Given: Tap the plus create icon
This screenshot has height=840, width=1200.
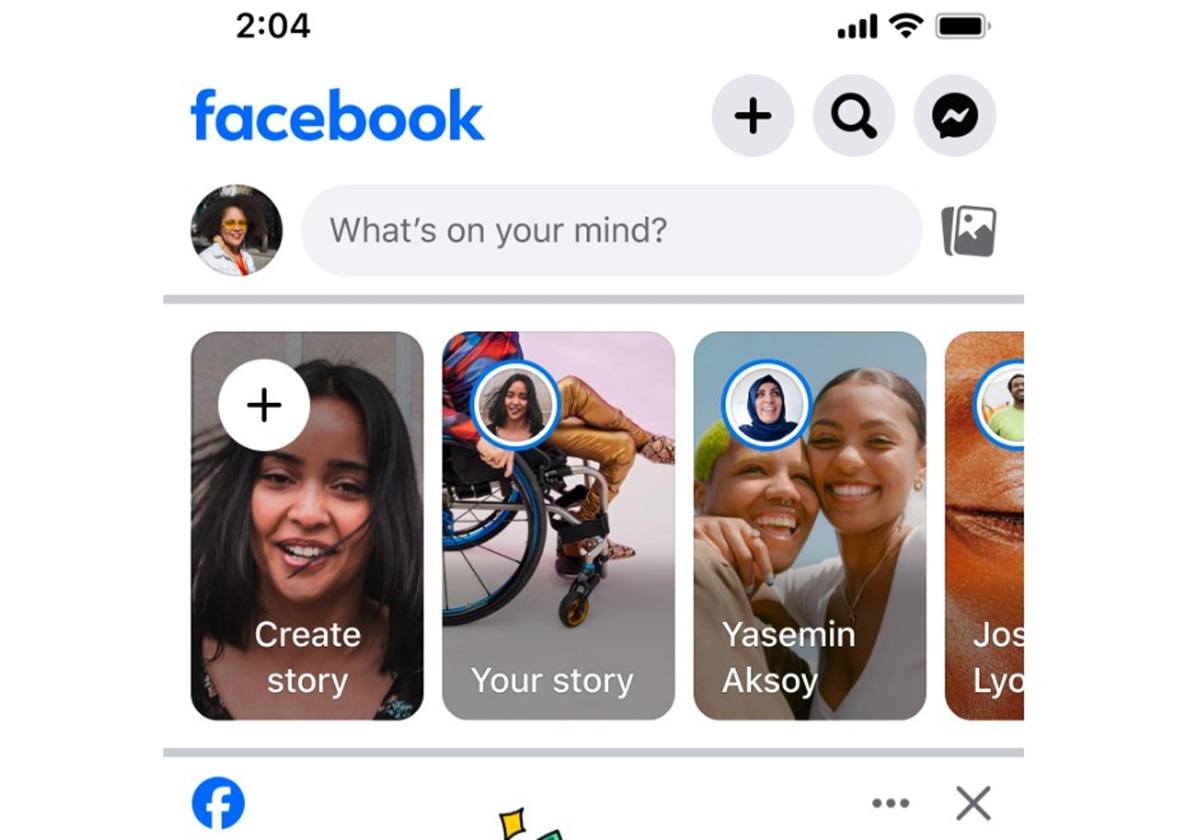Looking at the screenshot, I should coord(752,116).
